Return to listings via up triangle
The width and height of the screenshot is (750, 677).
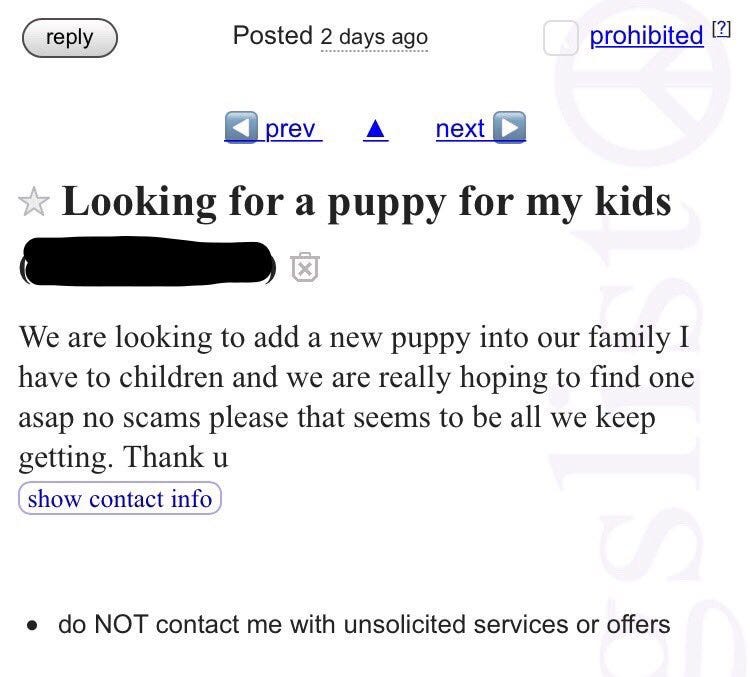(375, 130)
